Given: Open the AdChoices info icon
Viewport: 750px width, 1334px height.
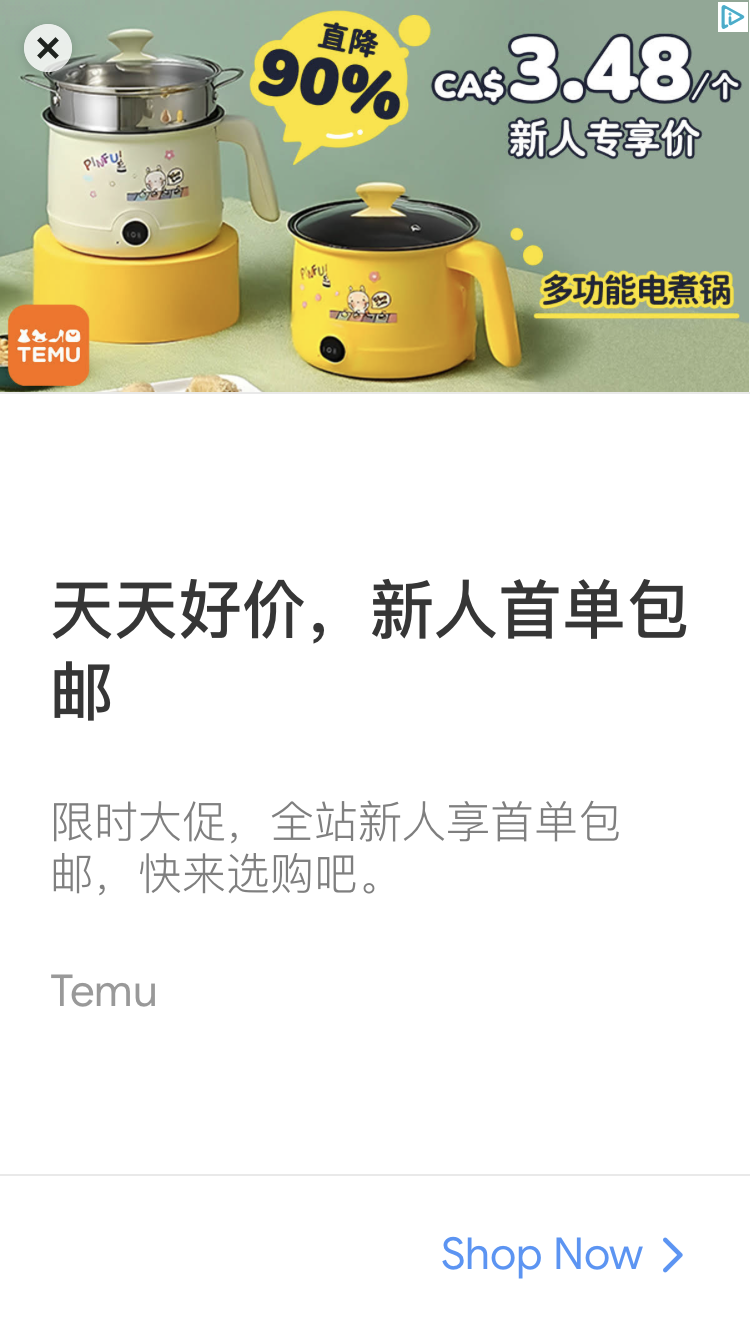Looking at the screenshot, I should click(733, 17).
